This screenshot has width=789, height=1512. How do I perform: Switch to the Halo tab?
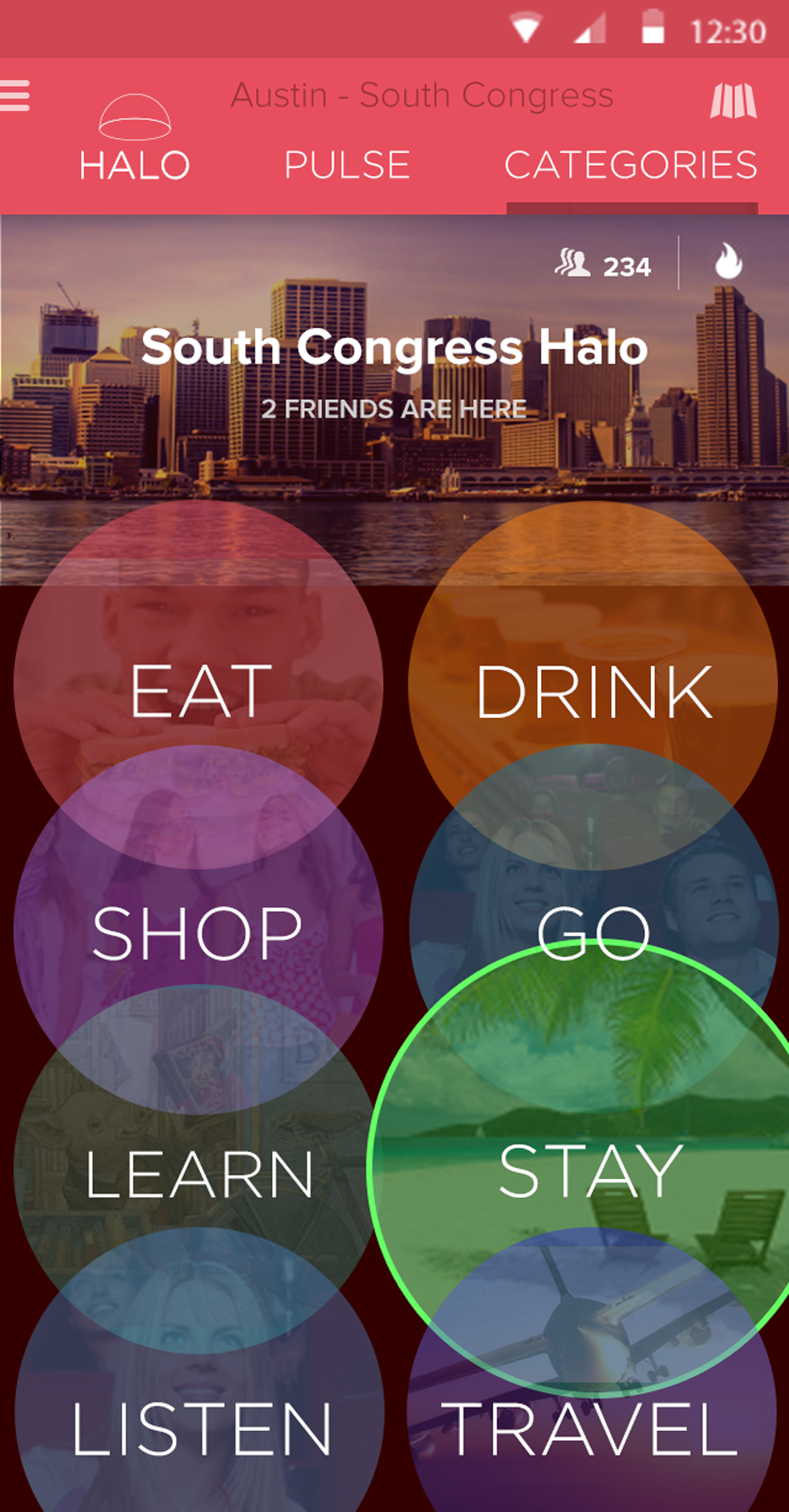(135, 143)
